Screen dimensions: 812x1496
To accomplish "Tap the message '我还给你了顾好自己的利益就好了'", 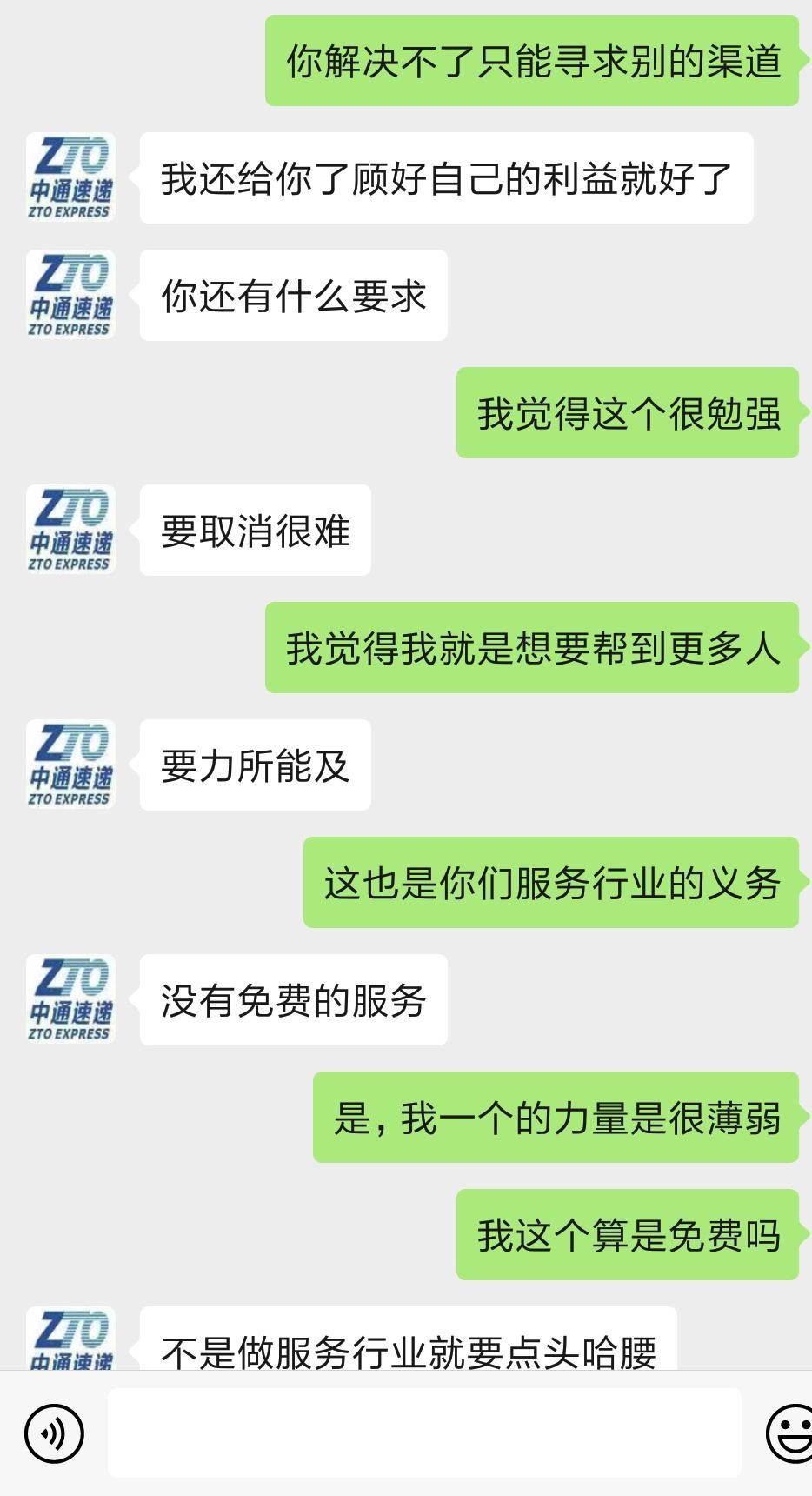I will 447,178.
